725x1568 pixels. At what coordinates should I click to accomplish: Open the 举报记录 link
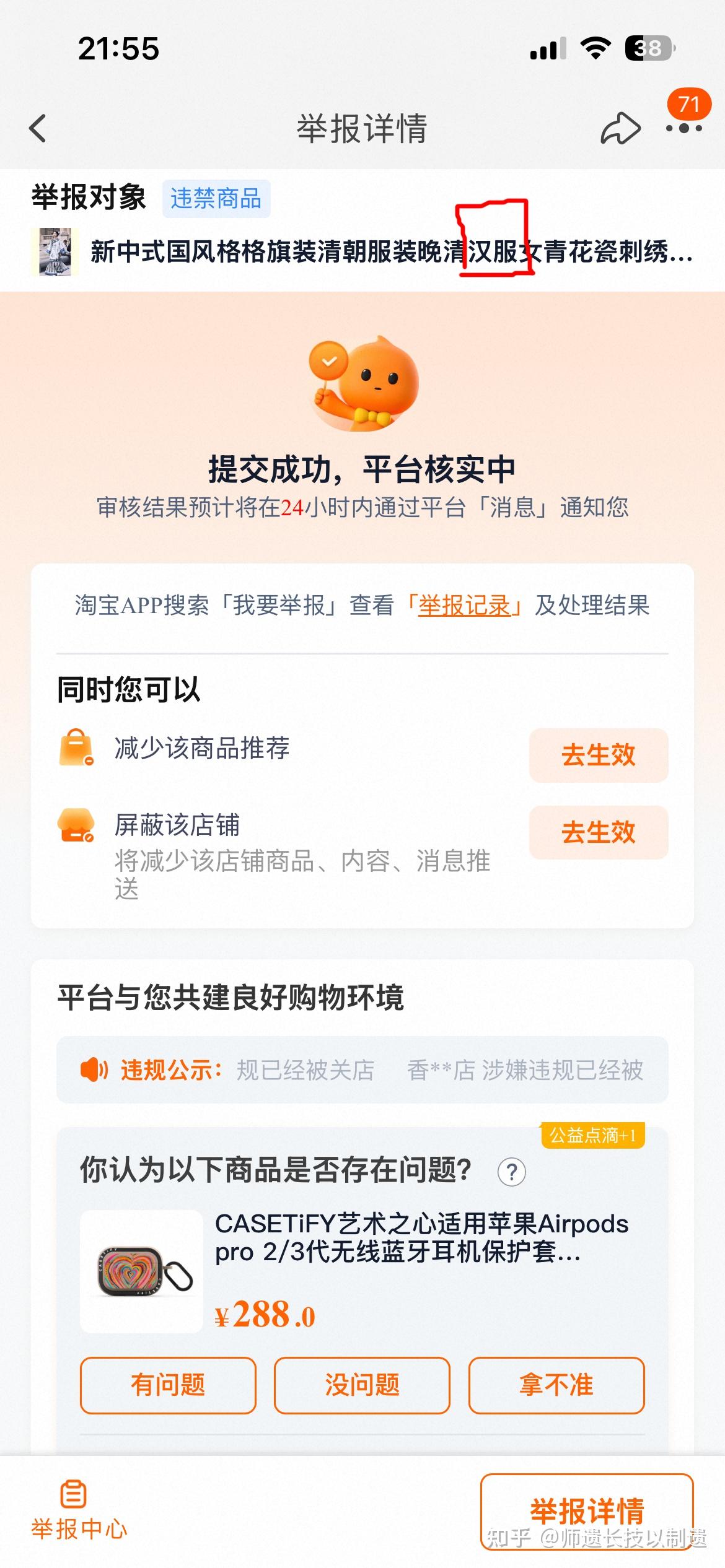(464, 605)
